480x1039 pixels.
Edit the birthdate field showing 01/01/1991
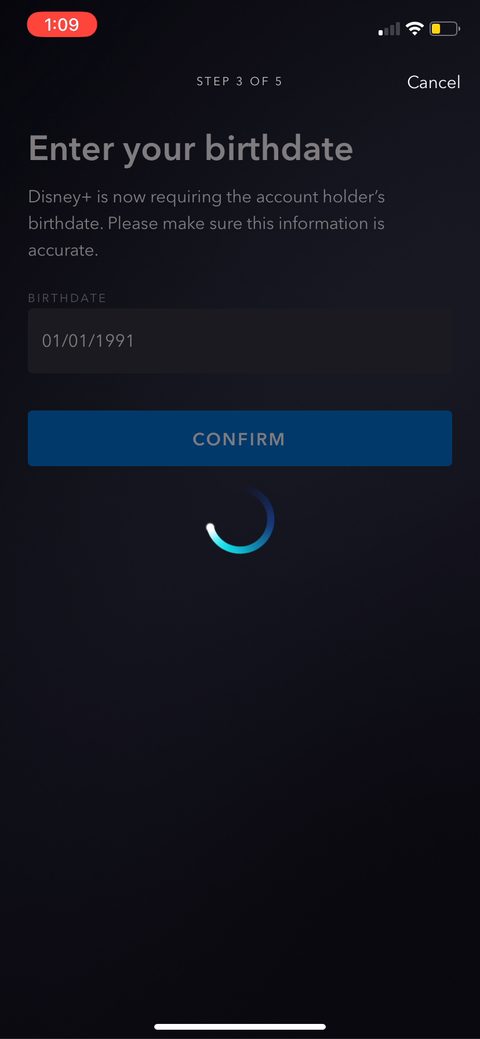click(x=240, y=341)
